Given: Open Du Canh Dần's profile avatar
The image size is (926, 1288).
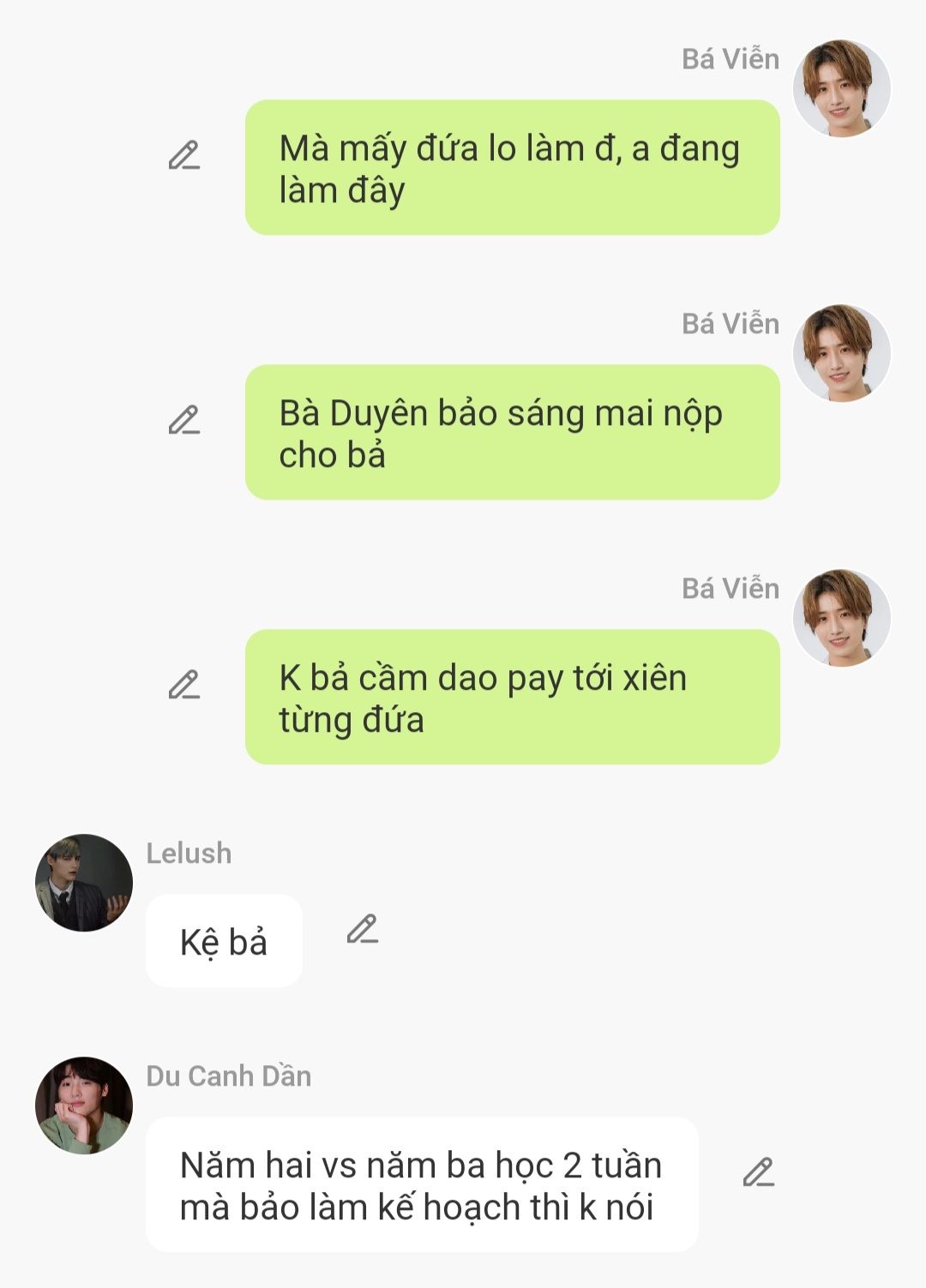Looking at the screenshot, I should point(84,1105).
